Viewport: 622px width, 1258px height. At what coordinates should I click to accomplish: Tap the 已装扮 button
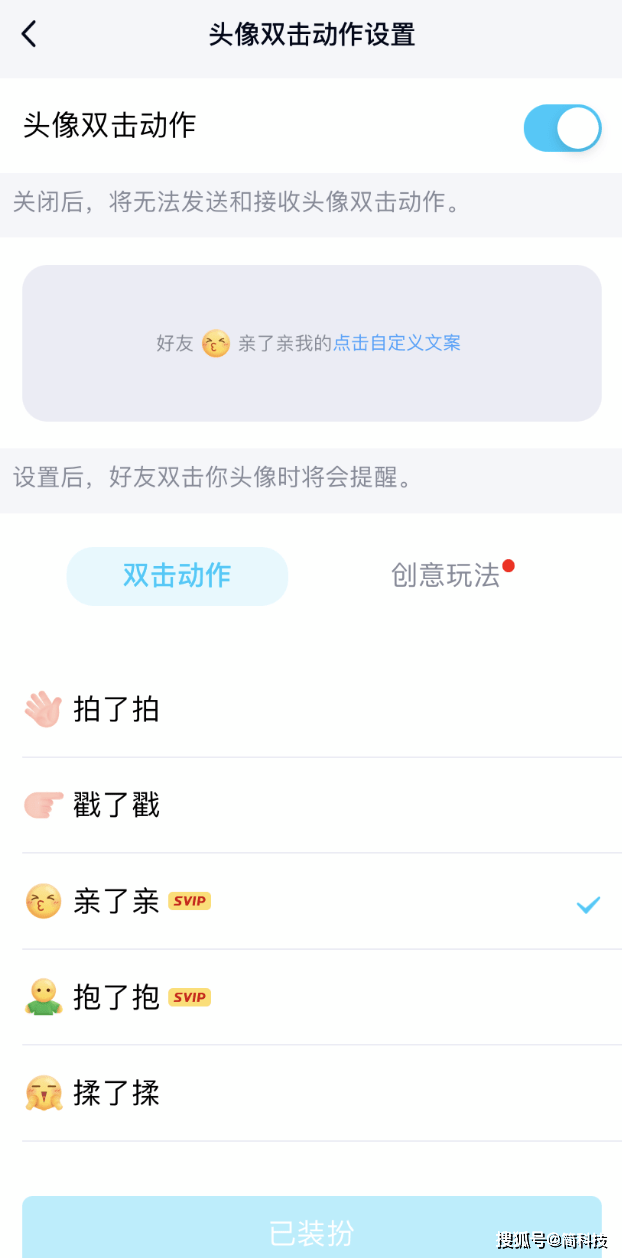pyautogui.click(x=311, y=1232)
